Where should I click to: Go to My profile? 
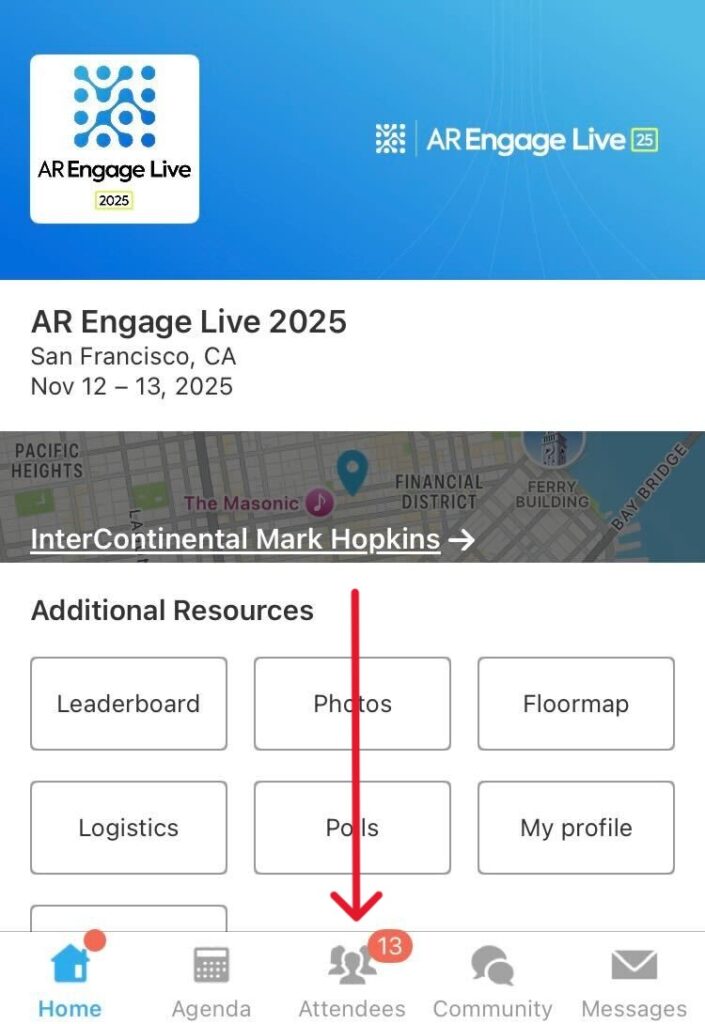(x=576, y=827)
